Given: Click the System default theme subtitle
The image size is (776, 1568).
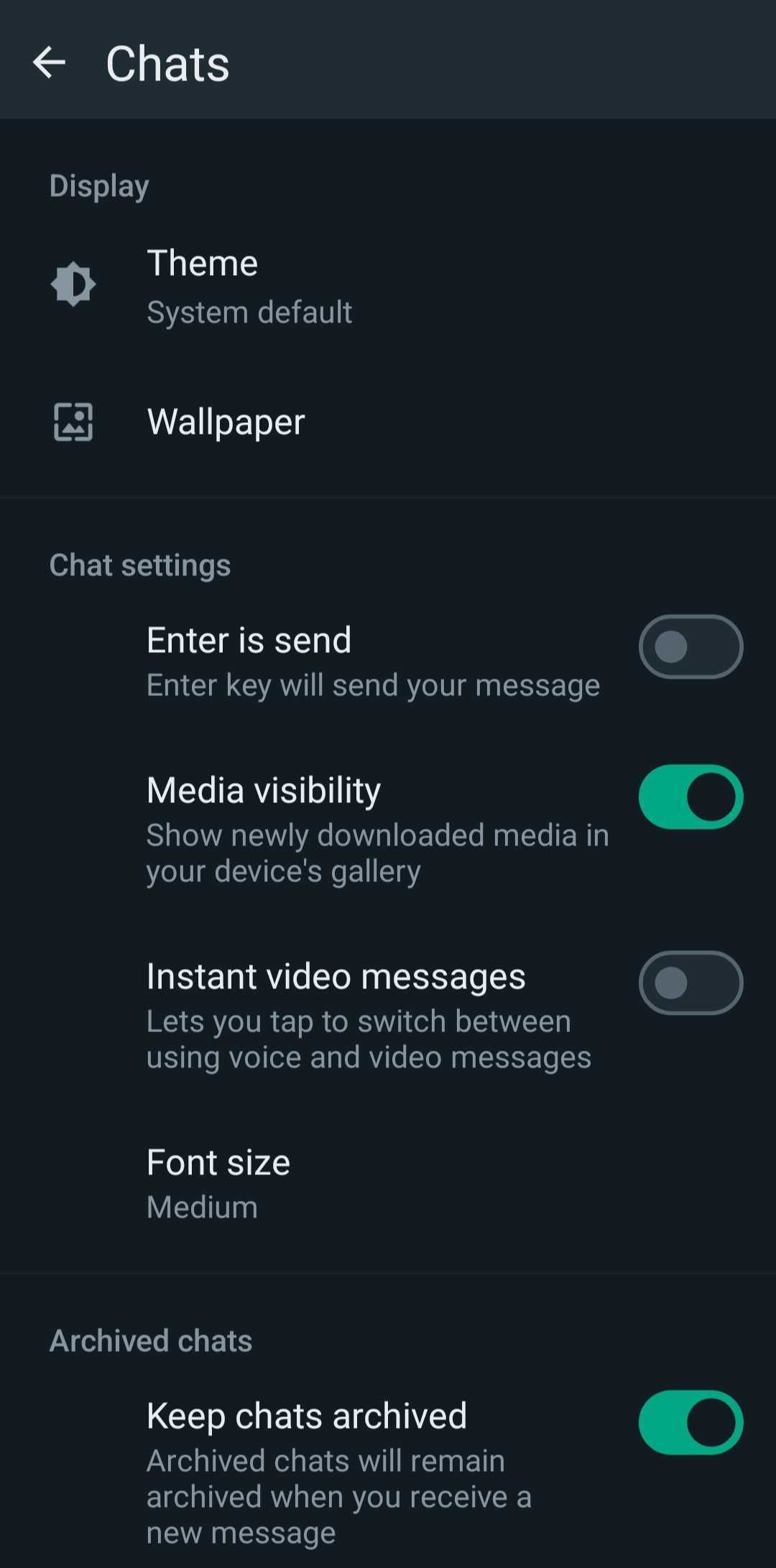Looking at the screenshot, I should point(249,312).
